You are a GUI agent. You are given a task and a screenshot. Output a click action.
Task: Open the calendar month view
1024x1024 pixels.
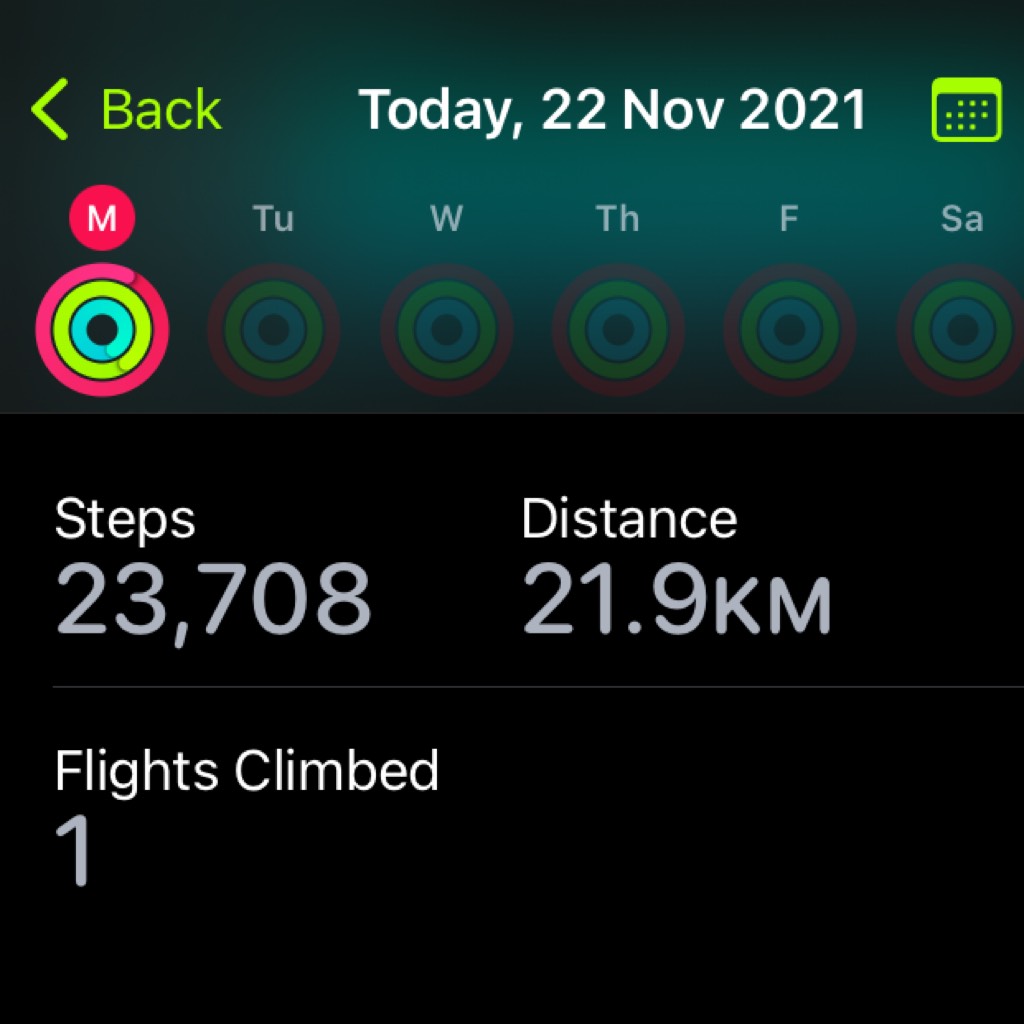pyautogui.click(x=966, y=110)
